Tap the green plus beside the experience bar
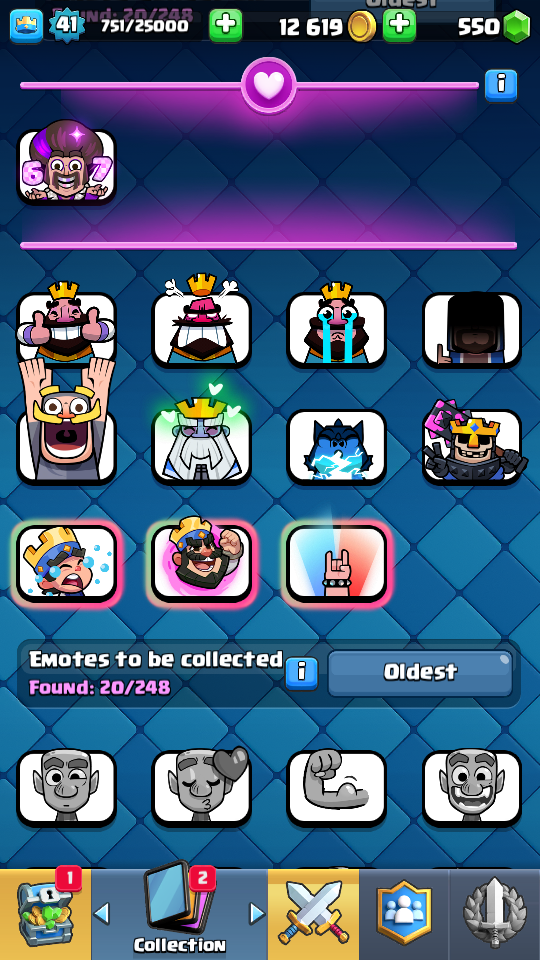 coord(225,26)
